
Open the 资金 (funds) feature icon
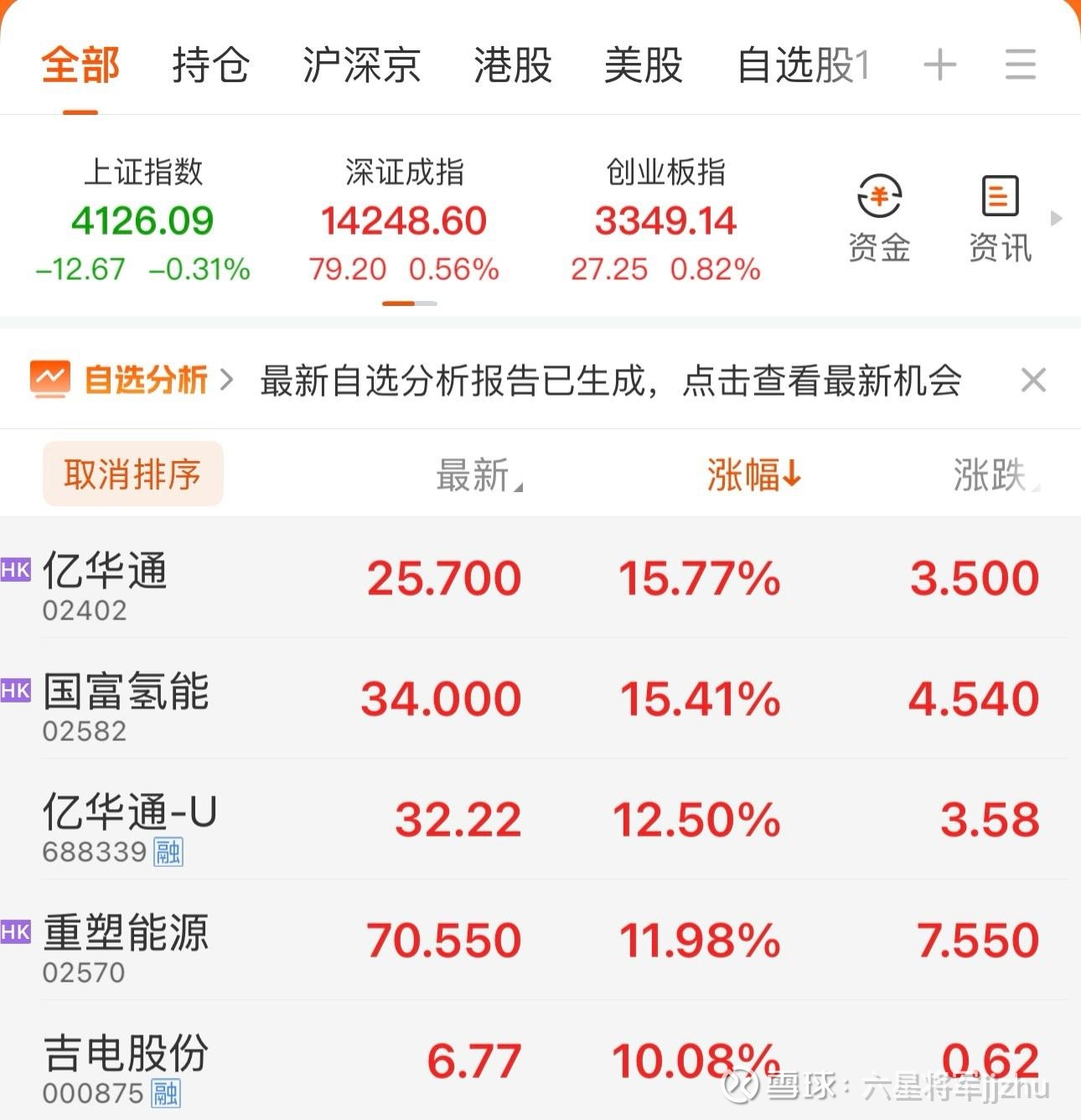click(x=878, y=214)
